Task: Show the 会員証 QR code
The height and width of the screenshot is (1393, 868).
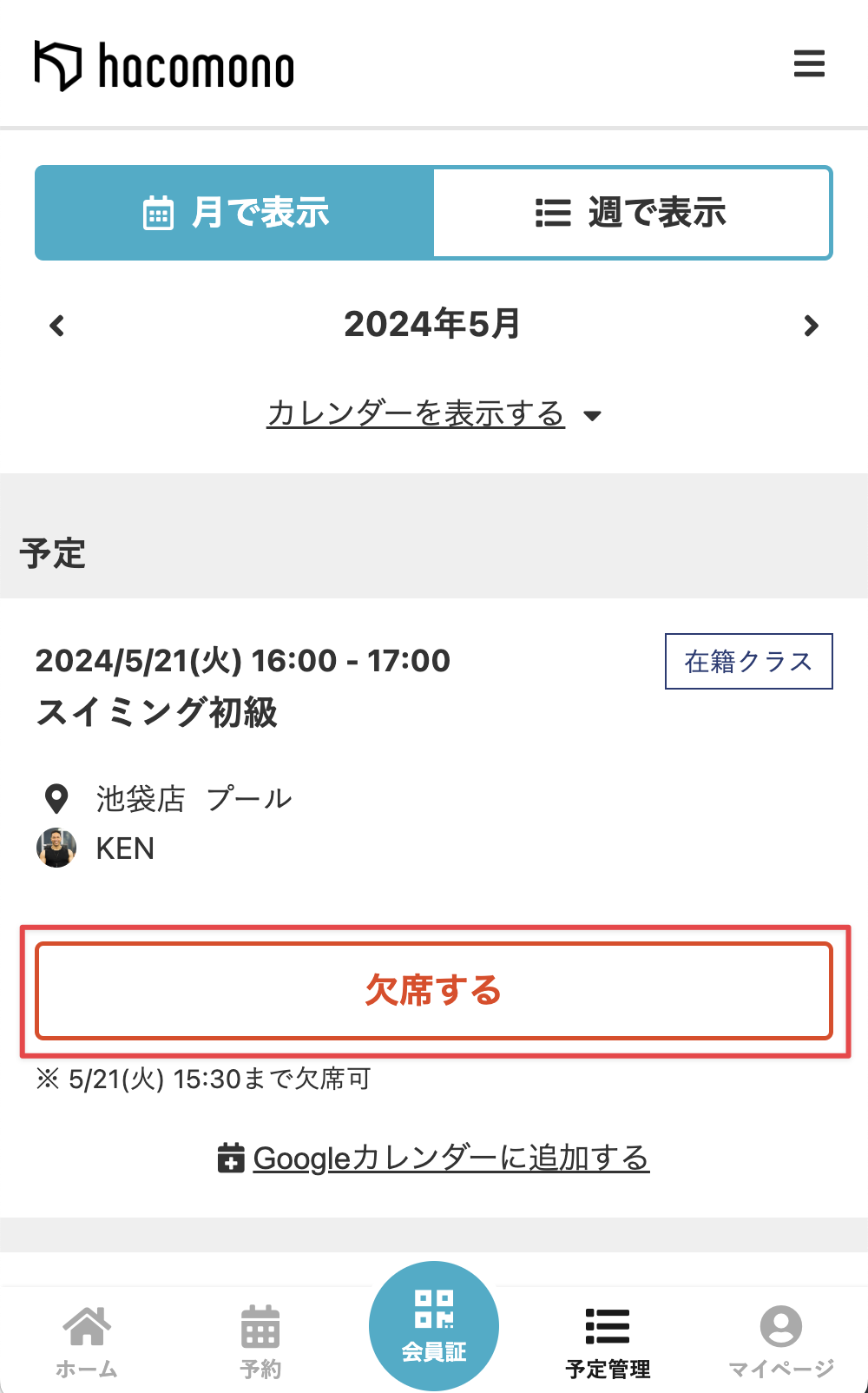Action: coord(434,1326)
